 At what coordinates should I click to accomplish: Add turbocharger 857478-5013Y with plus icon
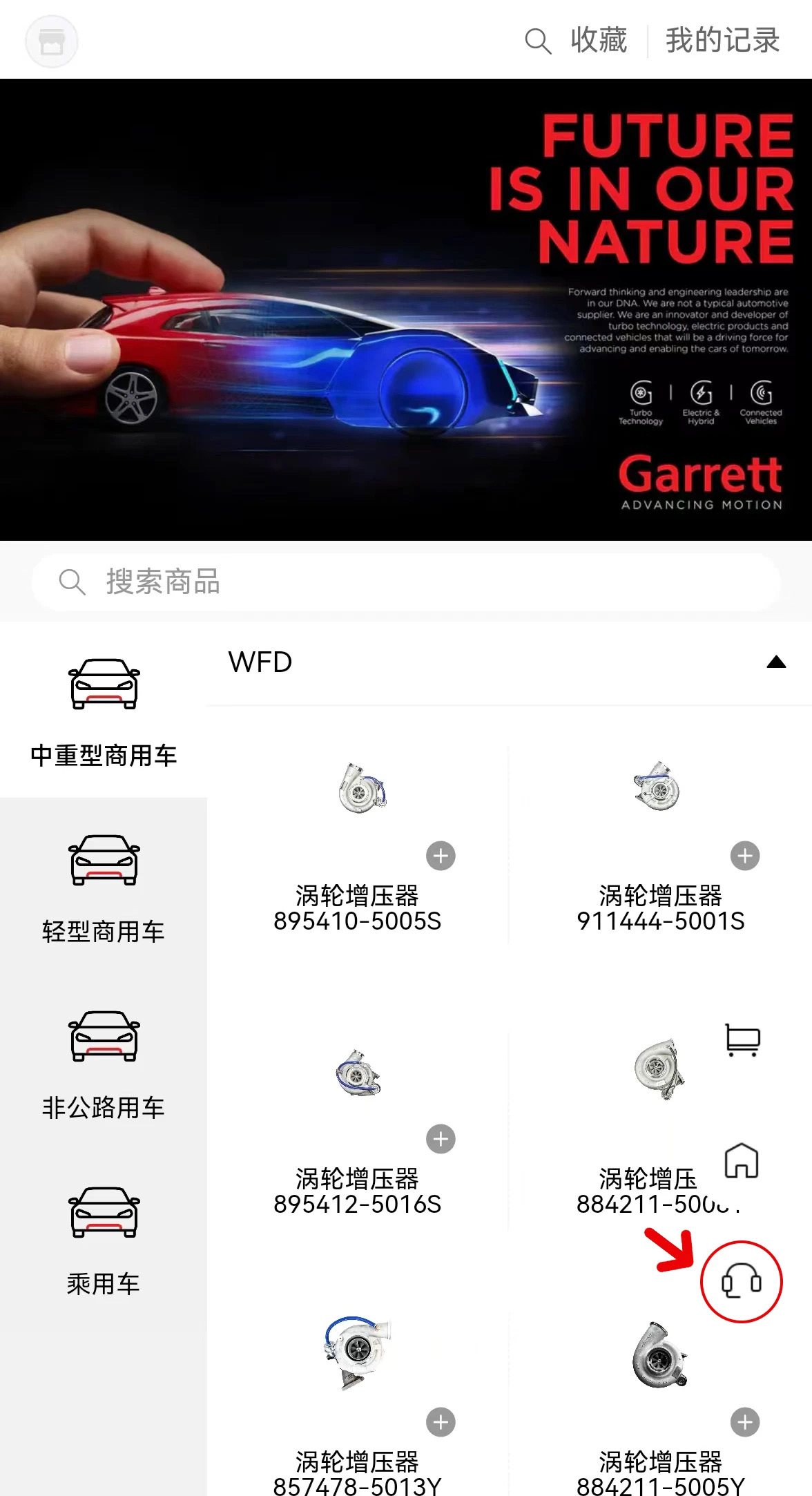(441, 1422)
